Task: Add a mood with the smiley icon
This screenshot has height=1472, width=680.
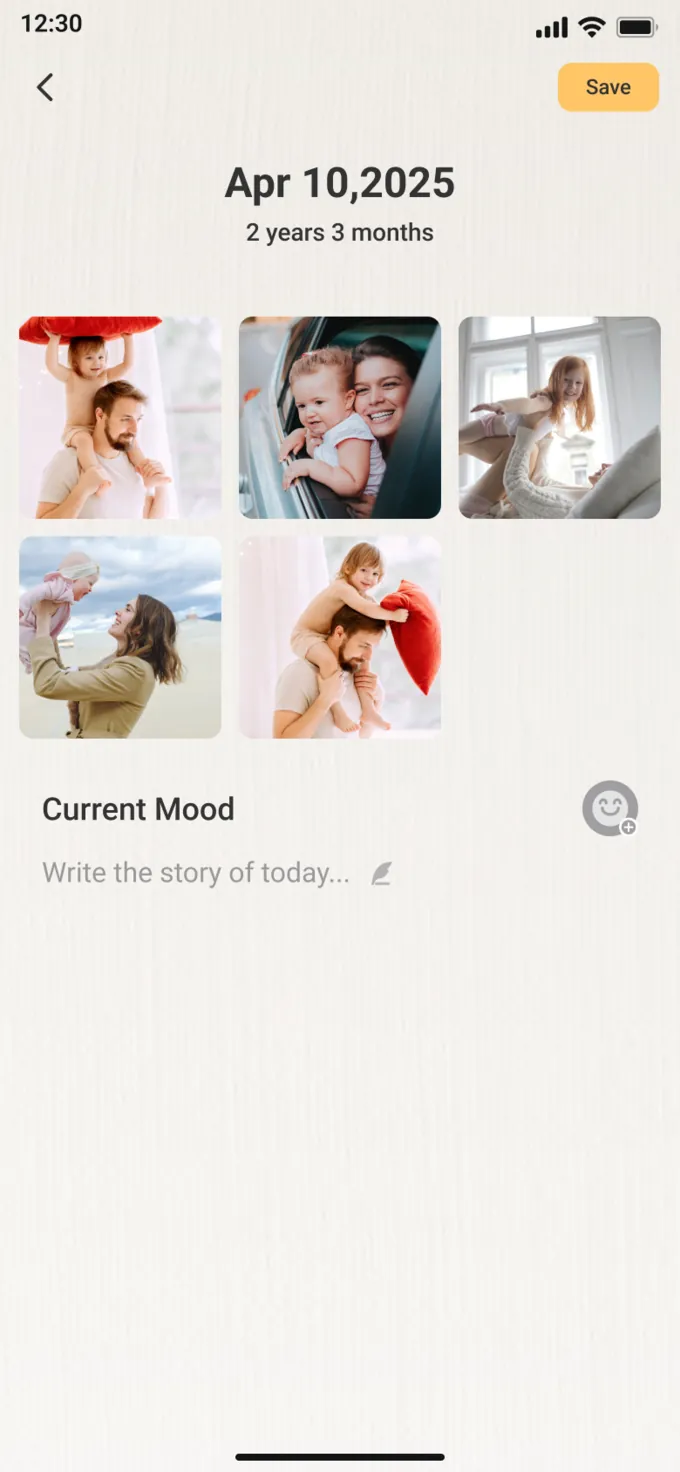Action: (610, 808)
